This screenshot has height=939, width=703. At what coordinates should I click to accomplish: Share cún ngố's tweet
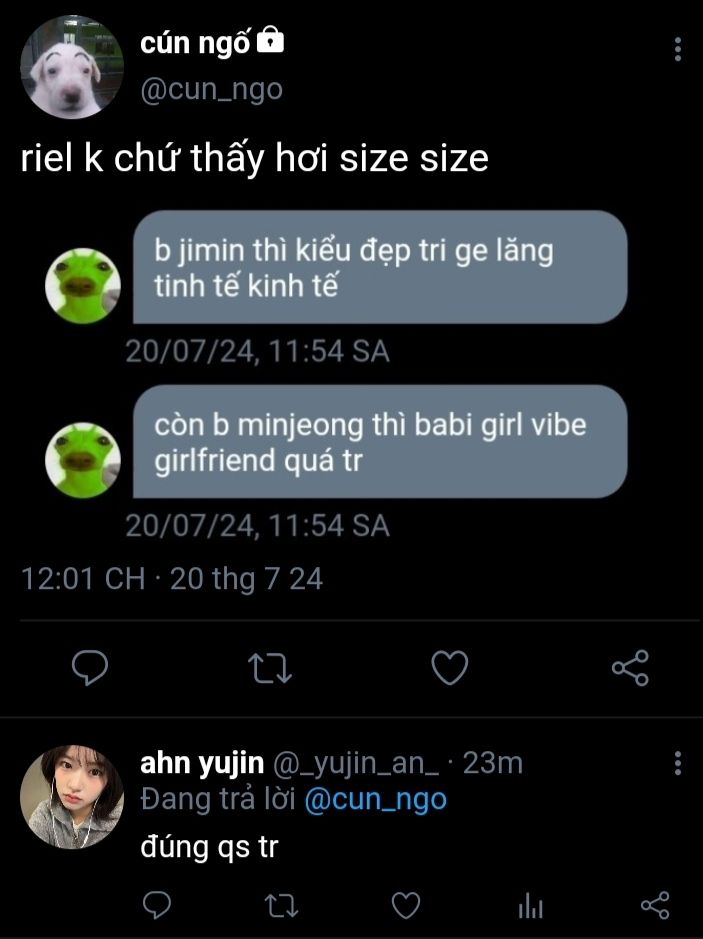pos(631,668)
